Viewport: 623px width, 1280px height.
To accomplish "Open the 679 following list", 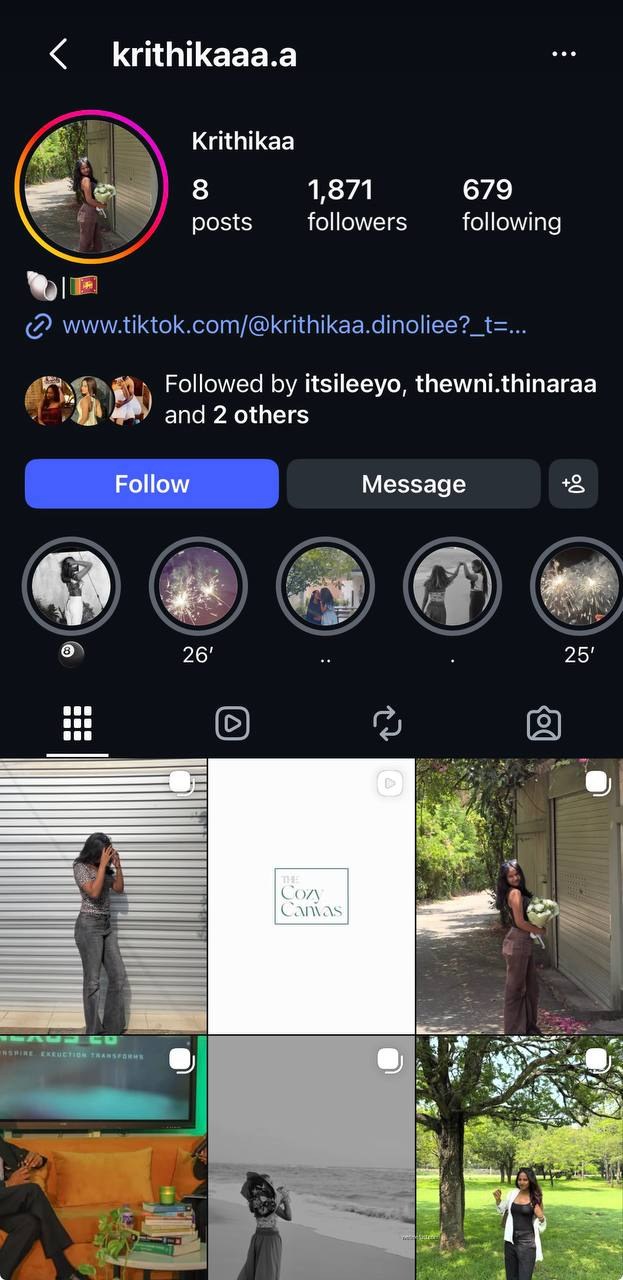I will click(511, 205).
